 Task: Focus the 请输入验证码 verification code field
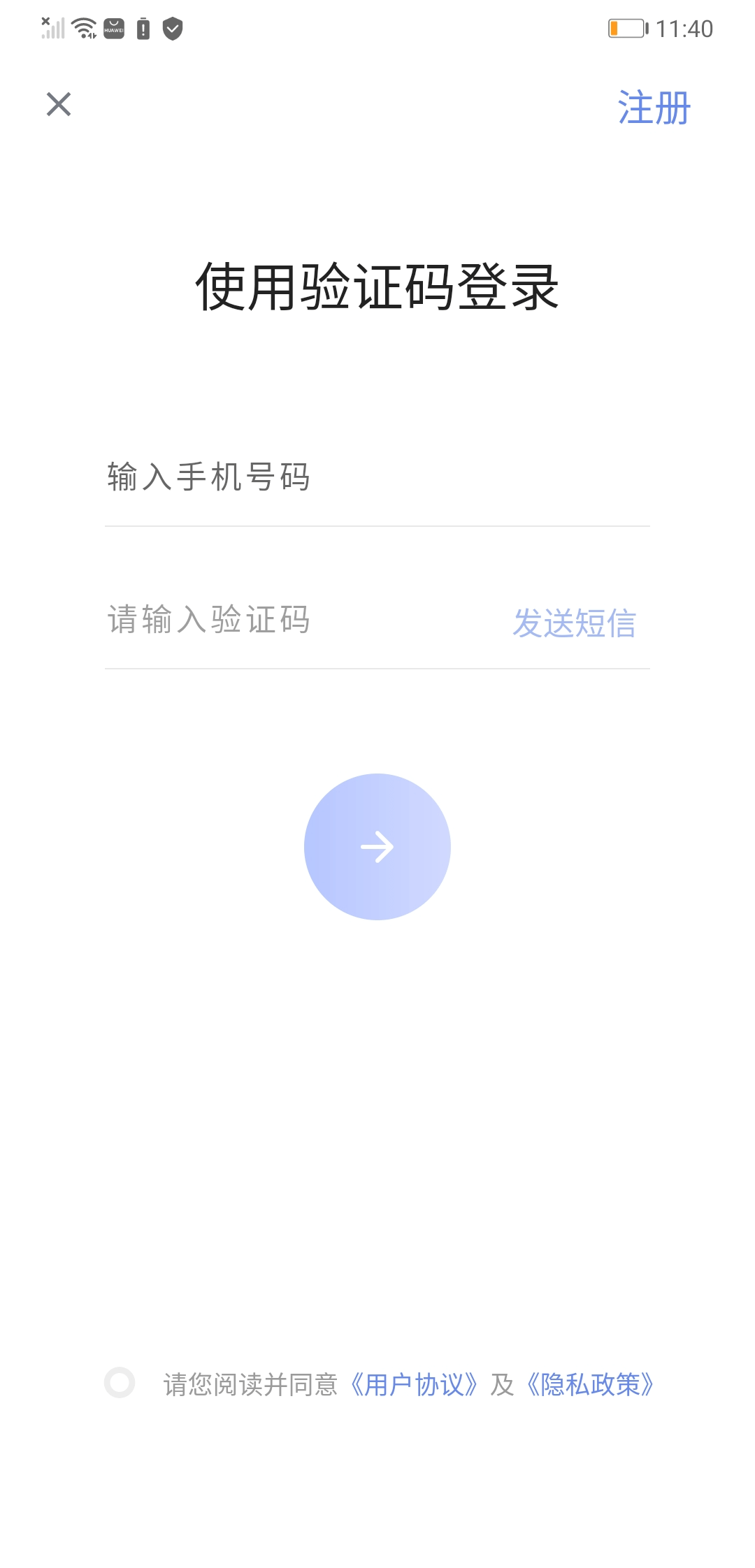click(245, 620)
